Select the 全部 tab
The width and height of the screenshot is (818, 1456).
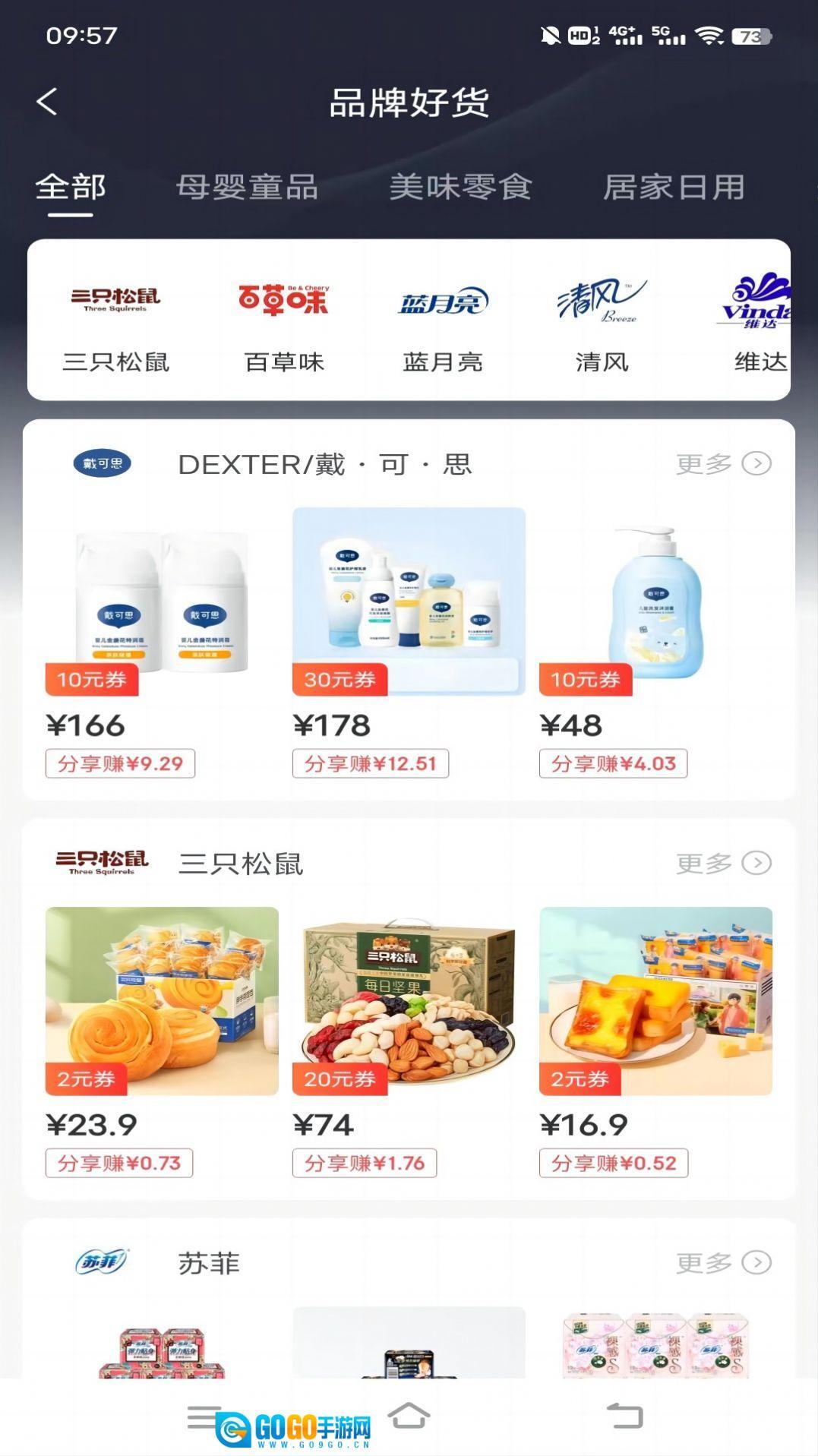[x=71, y=188]
